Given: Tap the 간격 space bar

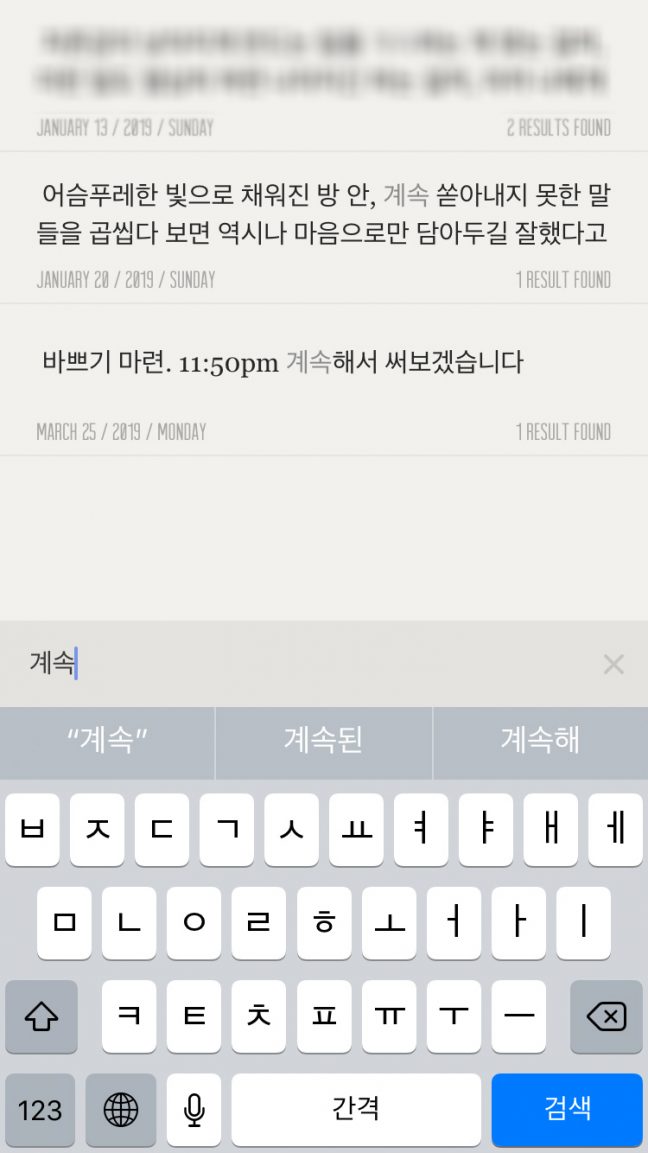Looking at the screenshot, I should (356, 1108).
